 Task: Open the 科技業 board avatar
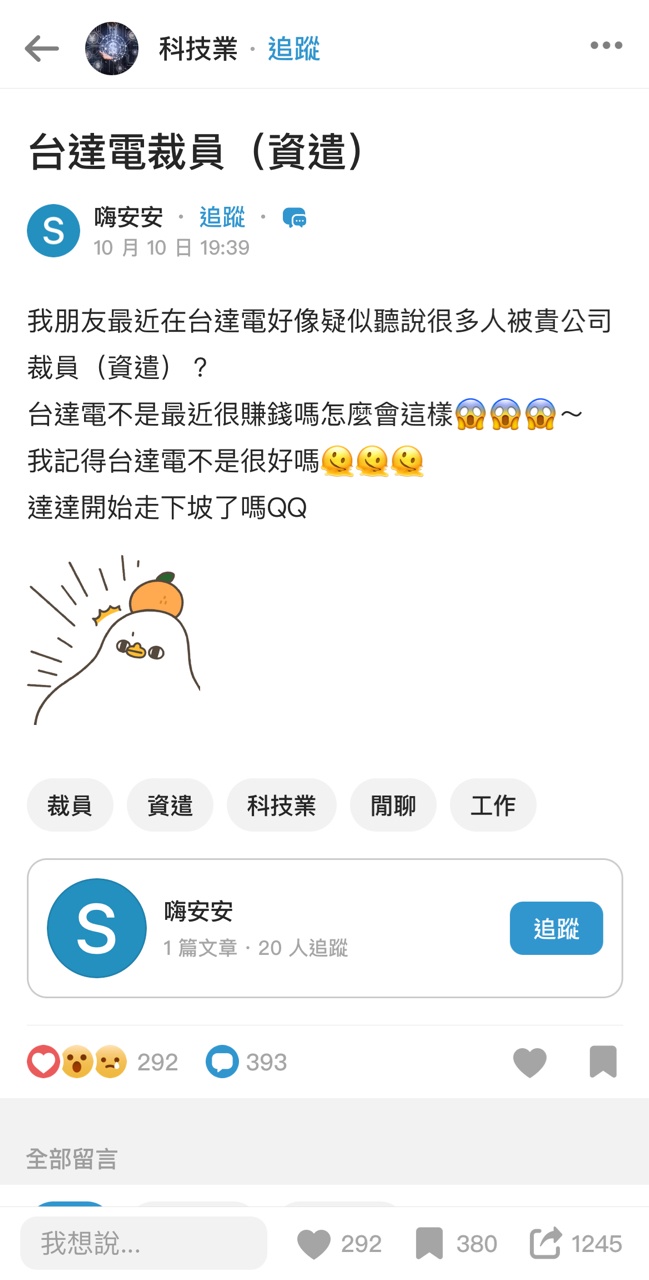(111, 48)
